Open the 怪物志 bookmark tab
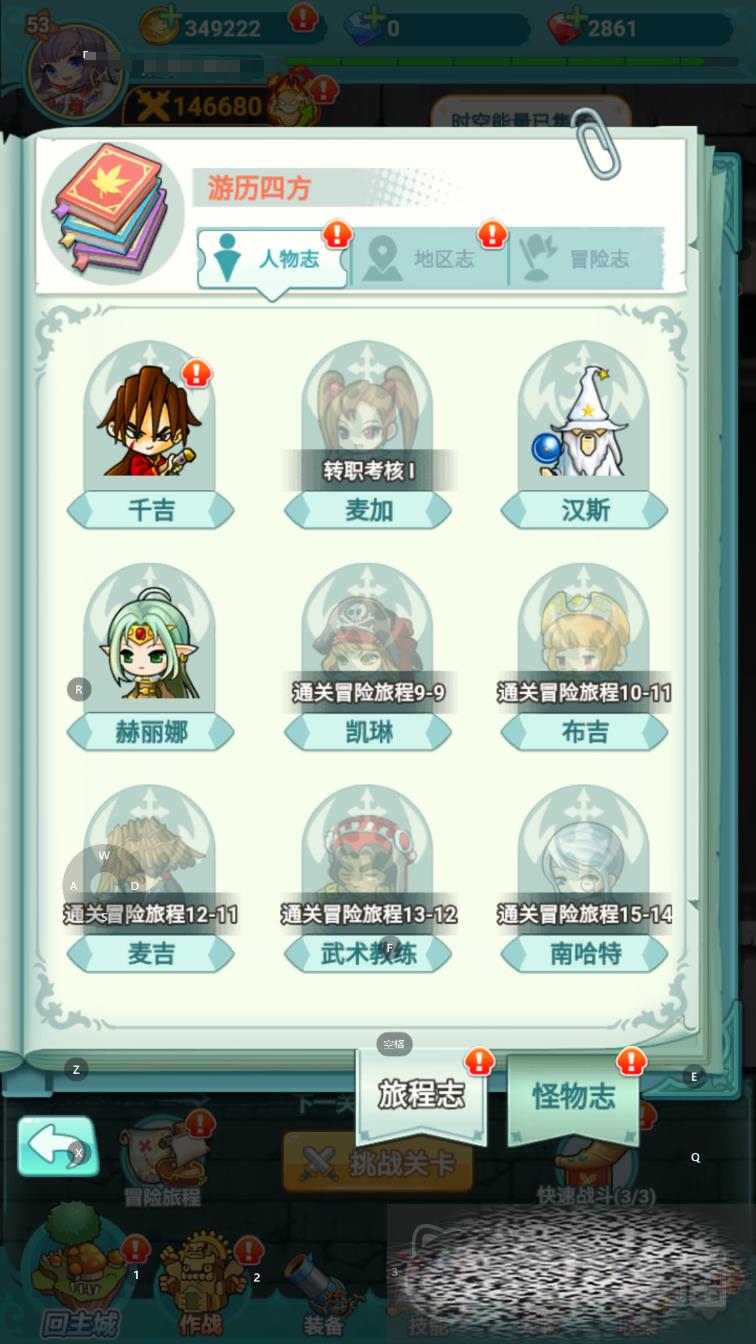The height and width of the screenshot is (1344, 756). point(573,1096)
